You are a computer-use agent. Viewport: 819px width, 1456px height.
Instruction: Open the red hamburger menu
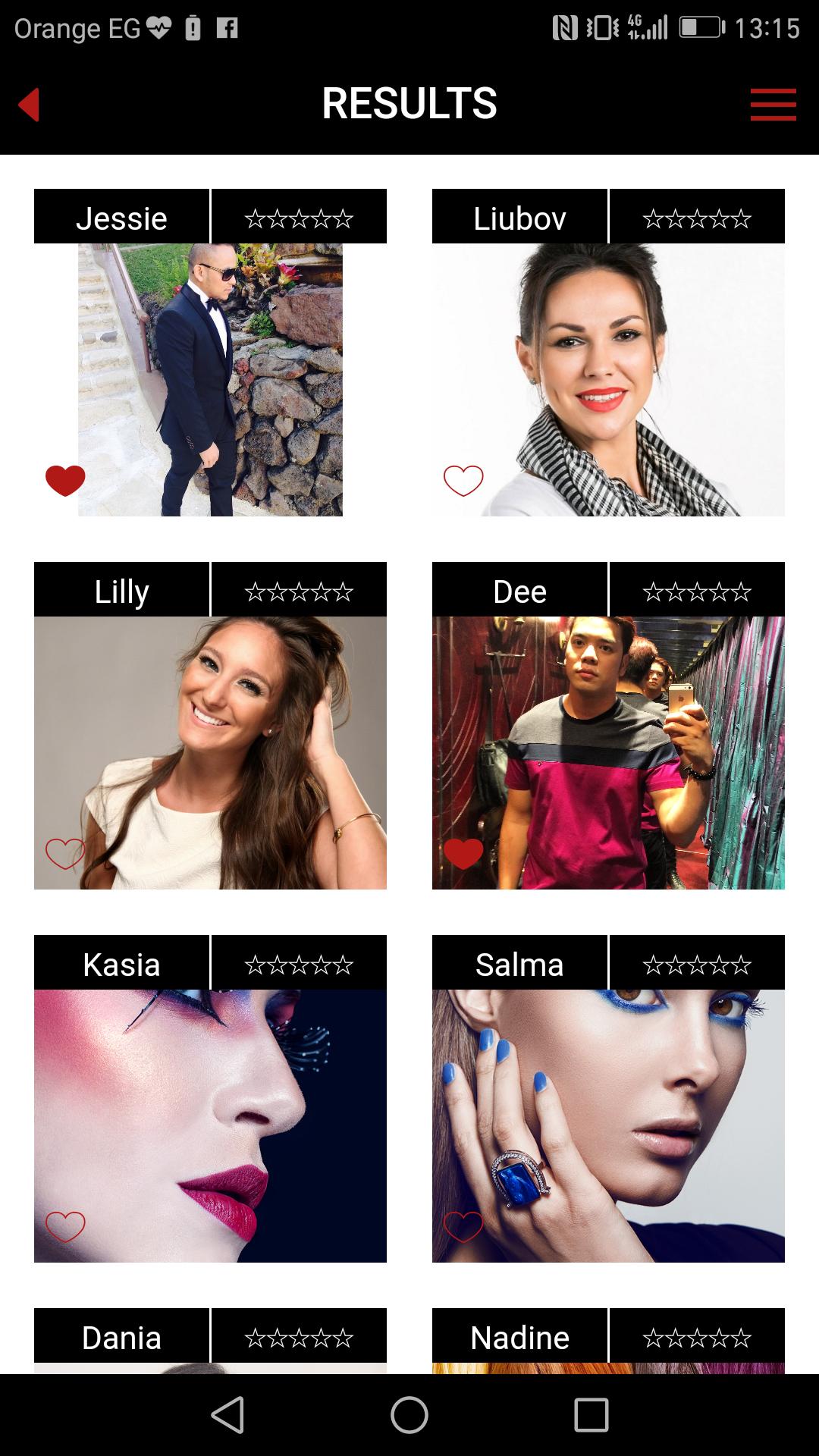(773, 105)
